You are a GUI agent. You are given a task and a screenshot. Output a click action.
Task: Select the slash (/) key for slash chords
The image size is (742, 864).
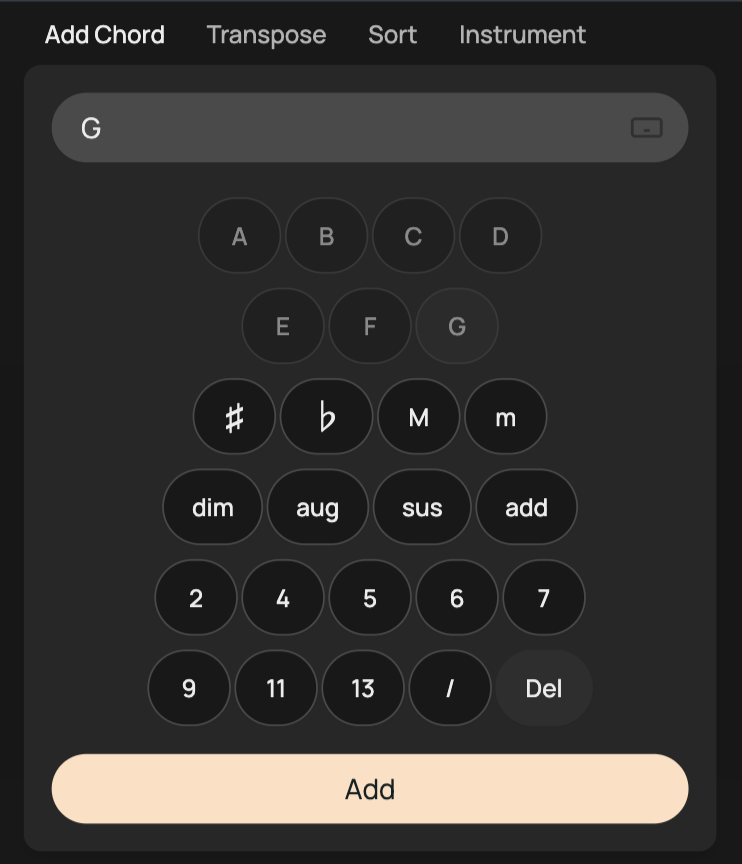(x=450, y=688)
